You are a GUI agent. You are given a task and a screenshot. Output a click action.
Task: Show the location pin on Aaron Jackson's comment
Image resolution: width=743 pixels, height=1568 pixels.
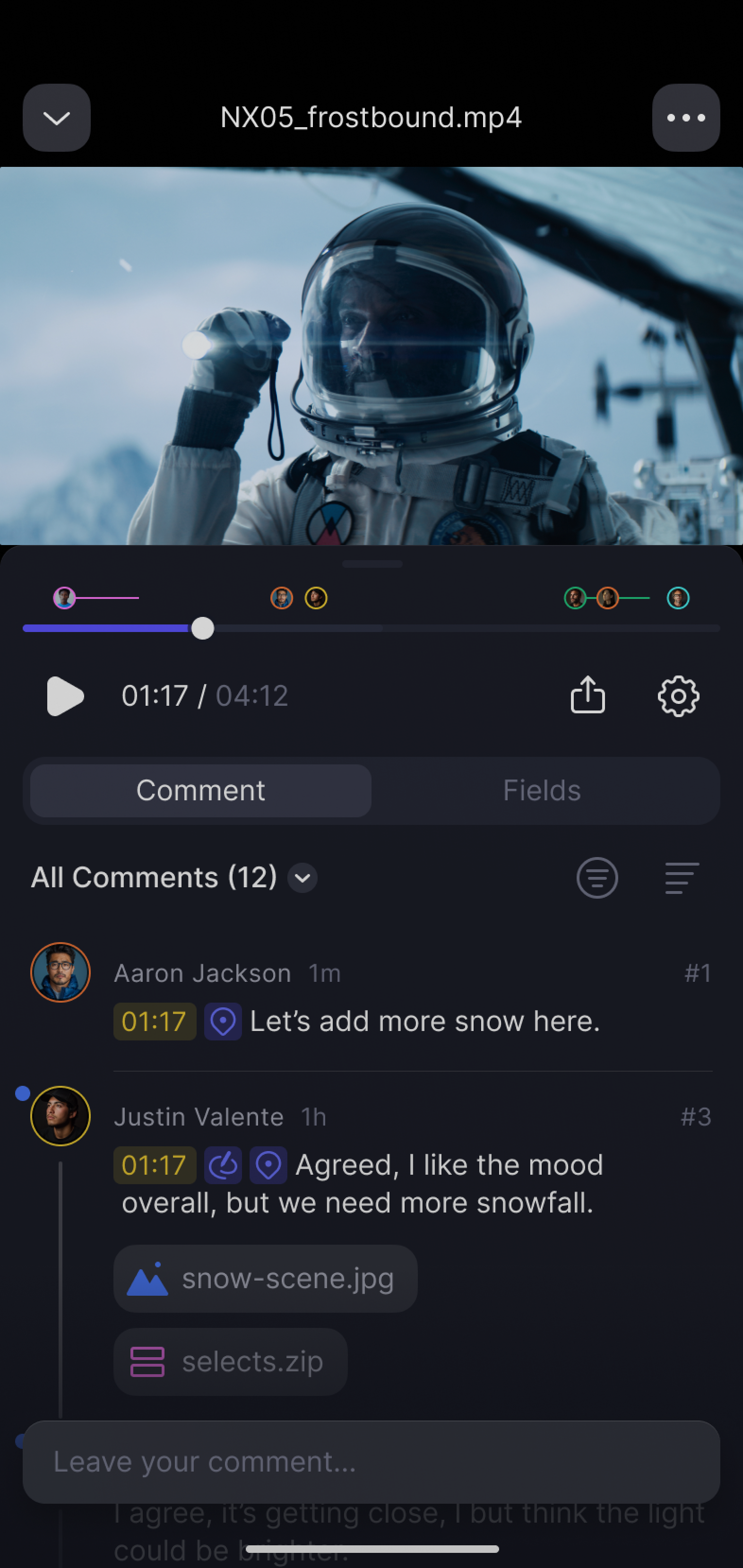pos(223,1022)
